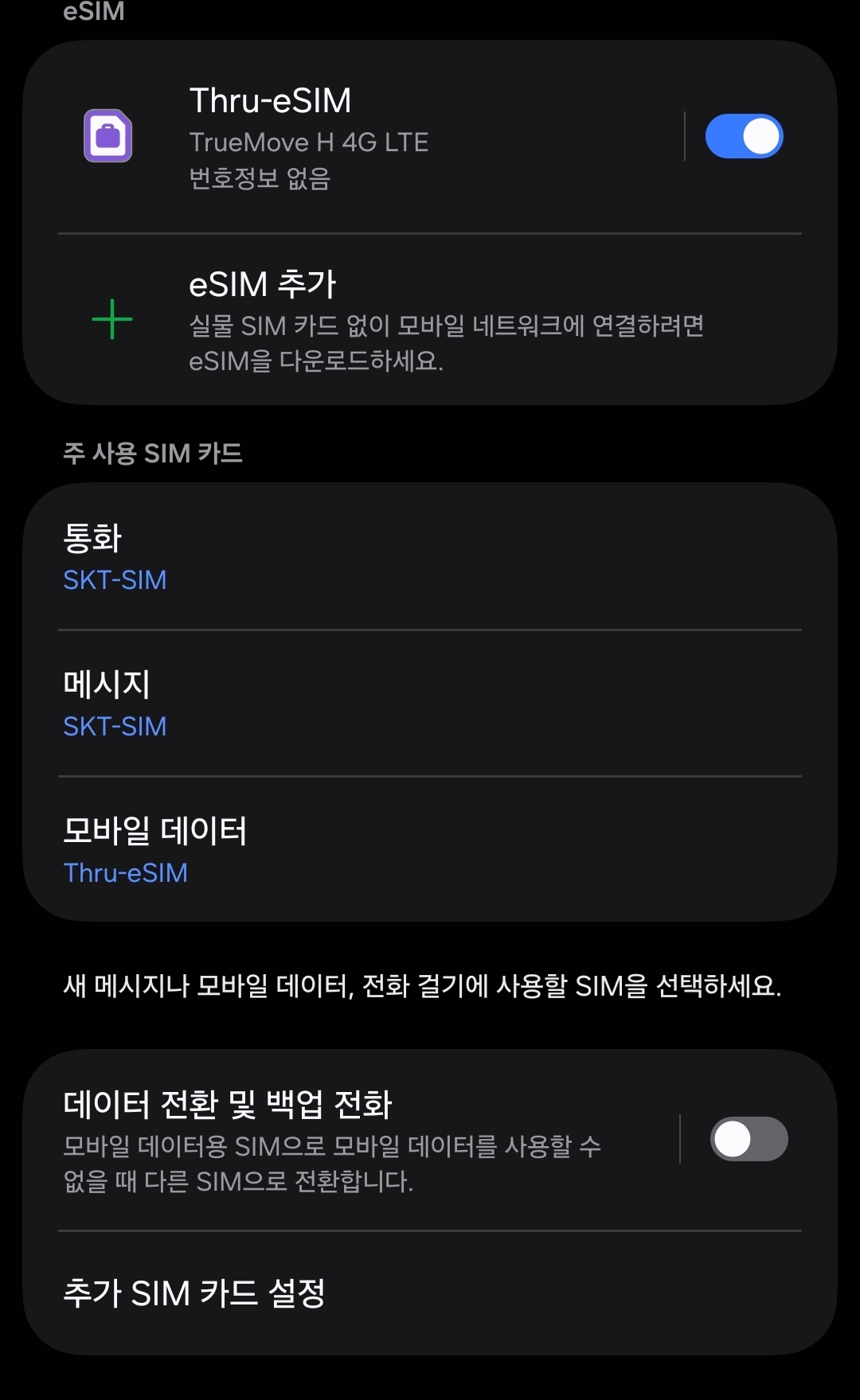Tap the TrueMove H 4G LTE label
The width and height of the screenshot is (860, 1400).
tap(311, 142)
